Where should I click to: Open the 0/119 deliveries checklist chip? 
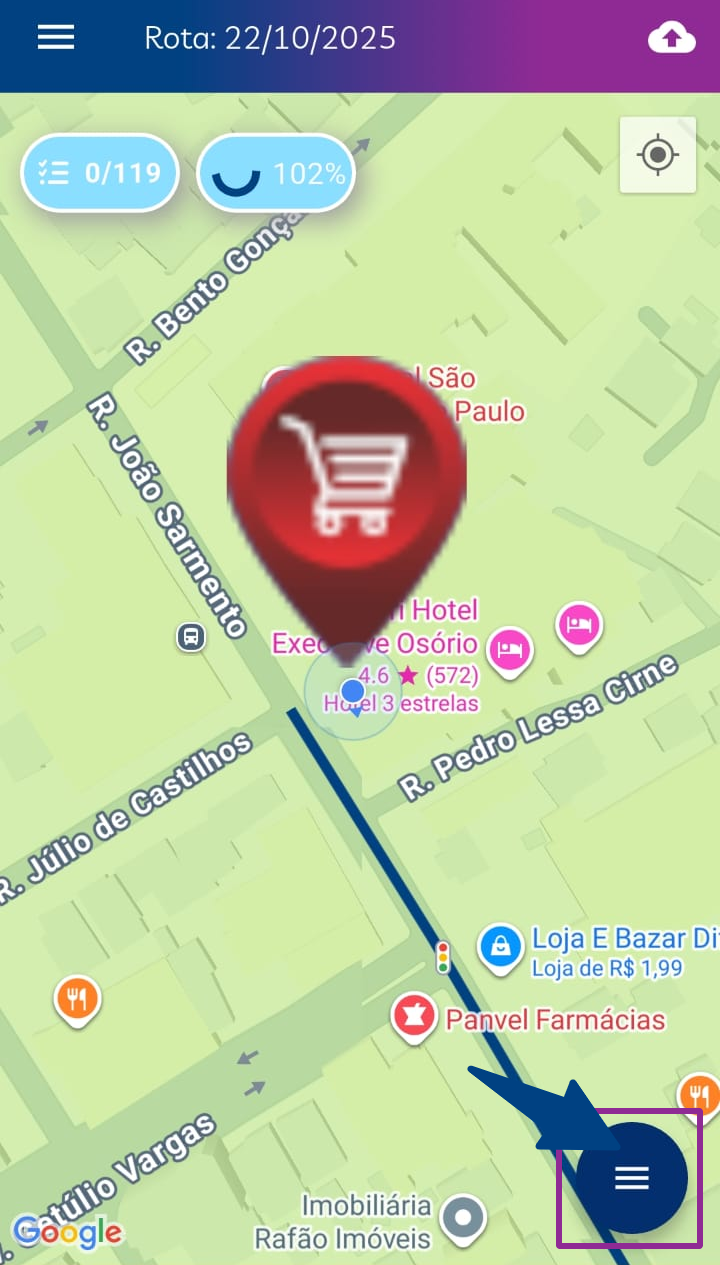click(100, 173)
